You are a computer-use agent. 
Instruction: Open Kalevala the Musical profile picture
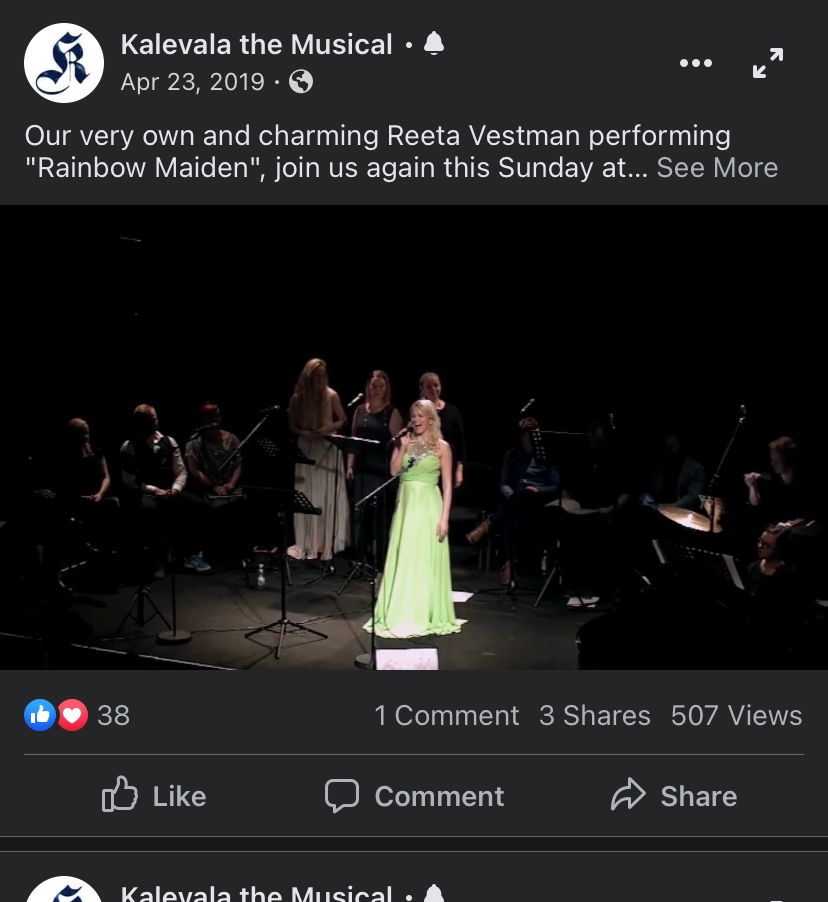click(64, 63)
